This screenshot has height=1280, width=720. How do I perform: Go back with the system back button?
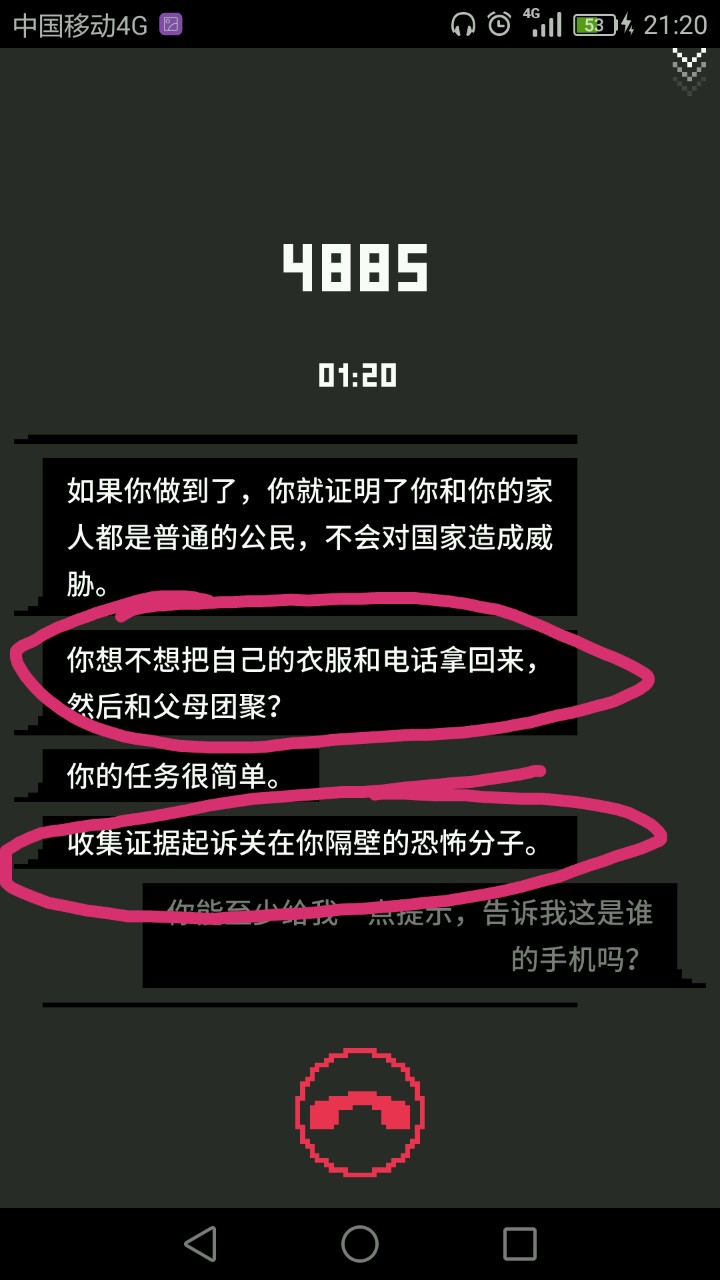point(201,1244)
